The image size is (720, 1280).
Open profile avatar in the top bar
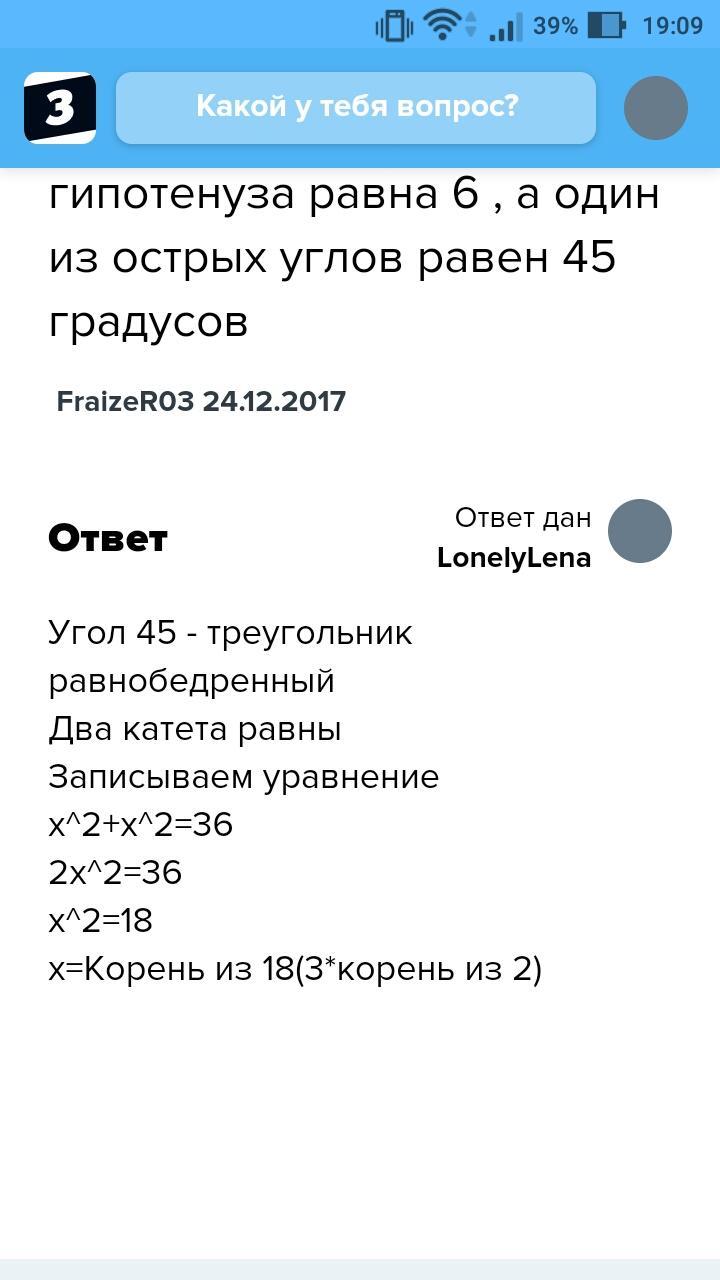coord(655,108)
